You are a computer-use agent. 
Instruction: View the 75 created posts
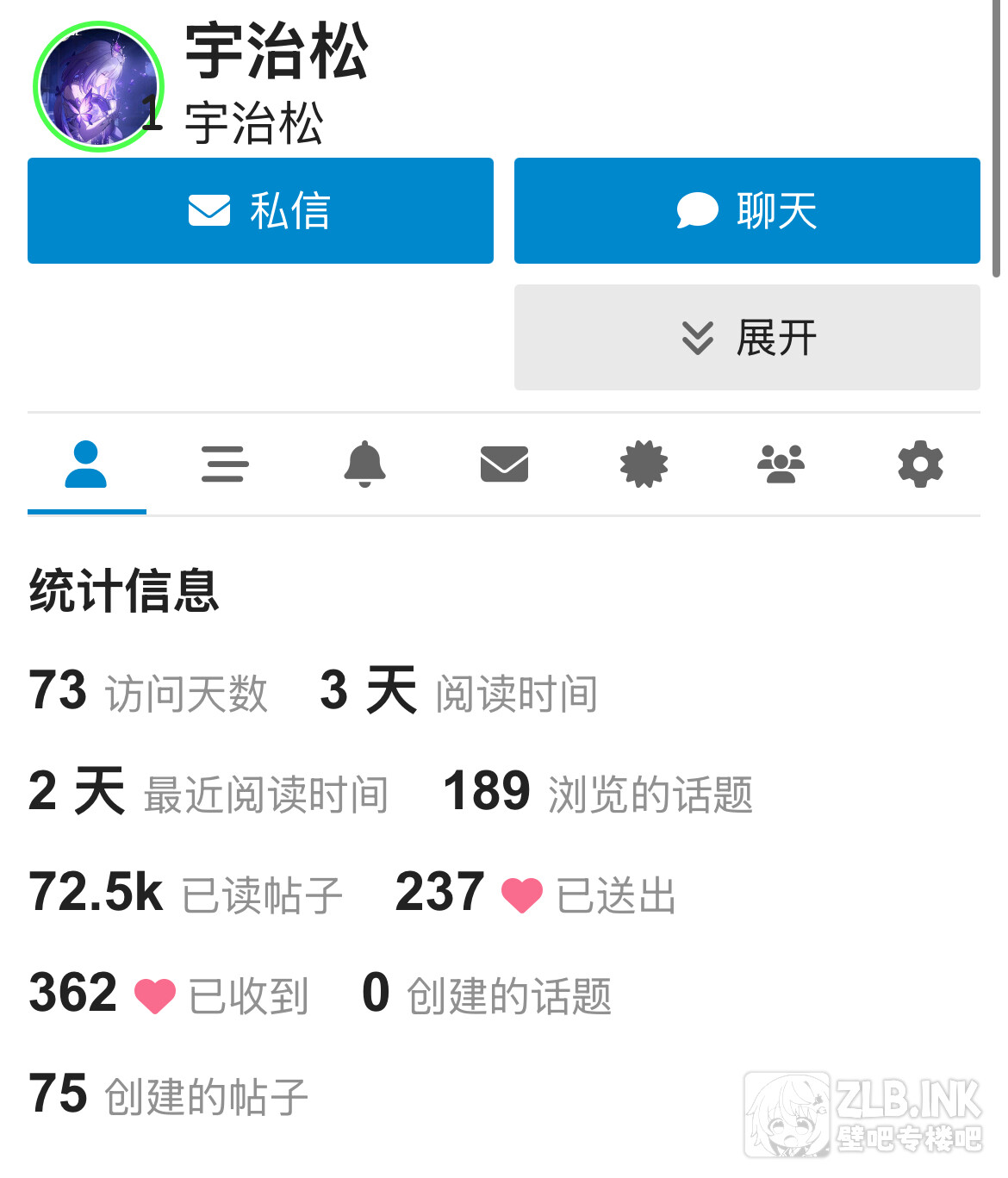click(168, 1095)
